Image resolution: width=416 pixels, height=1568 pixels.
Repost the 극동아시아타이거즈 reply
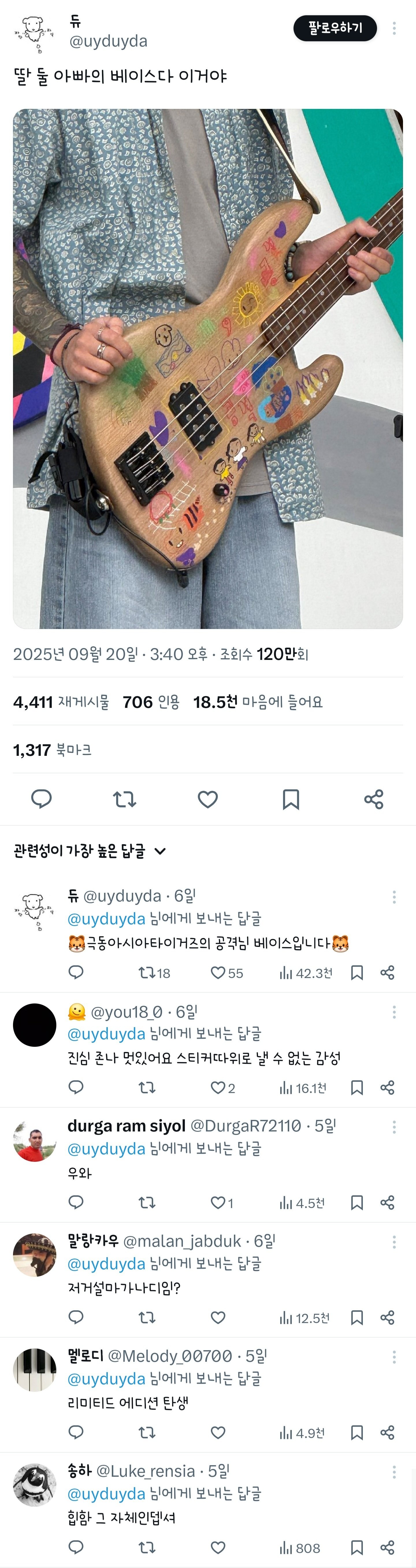click(147, 973)
